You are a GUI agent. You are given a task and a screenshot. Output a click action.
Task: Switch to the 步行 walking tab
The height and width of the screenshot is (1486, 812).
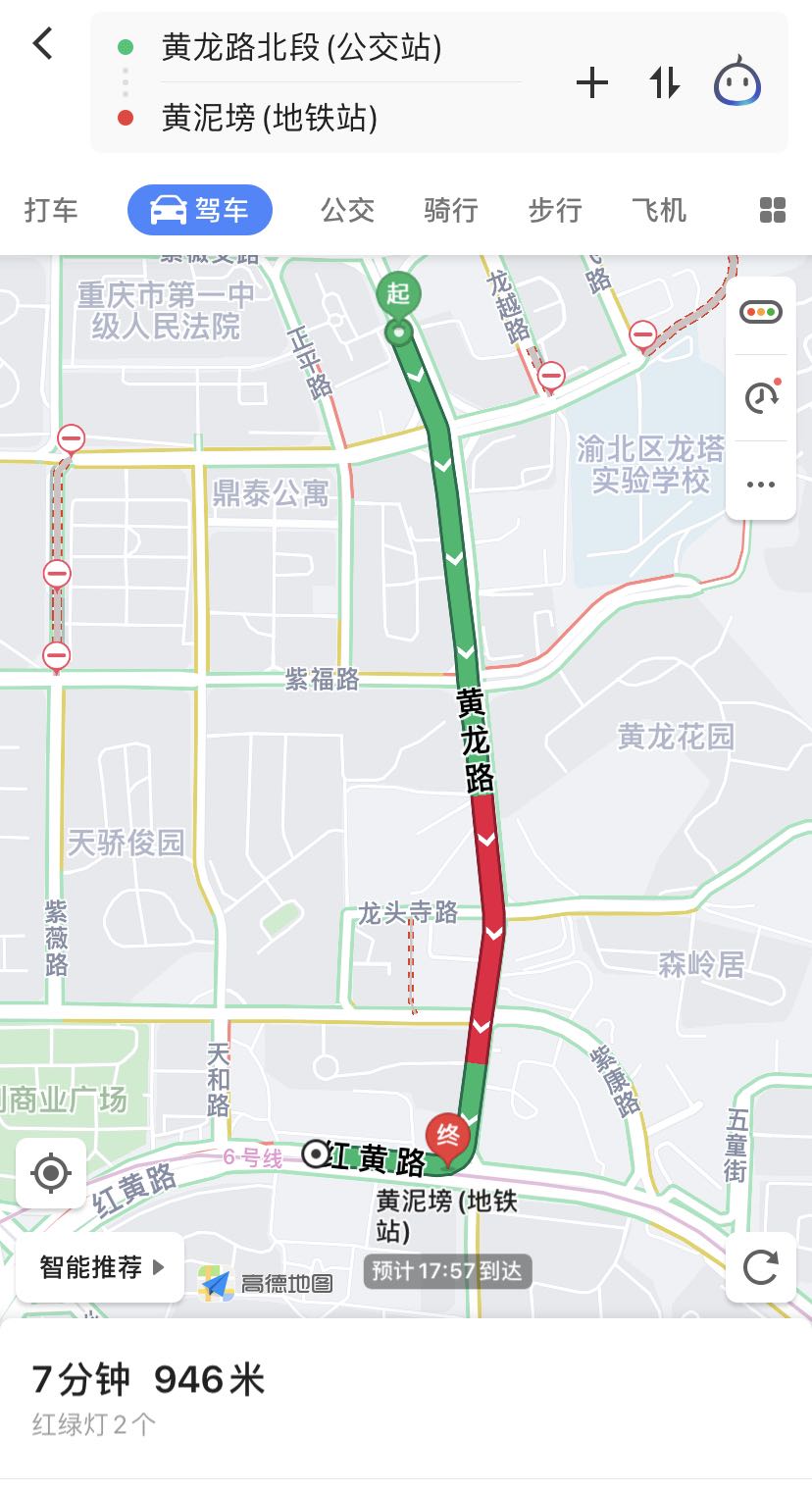click(555, 210)
